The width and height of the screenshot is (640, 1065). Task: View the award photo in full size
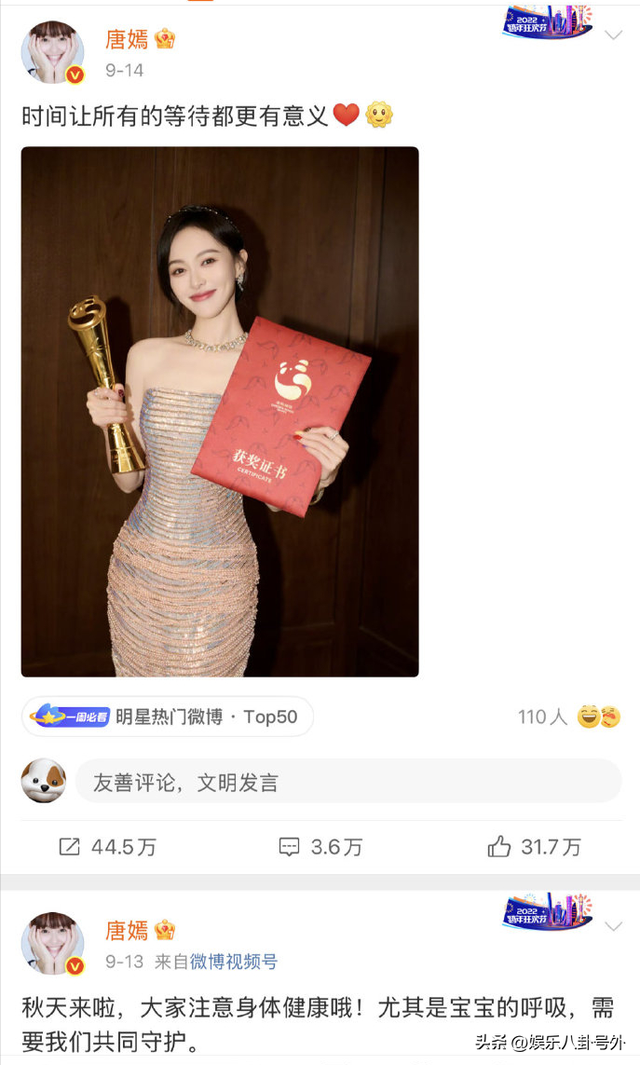(220, 411)
